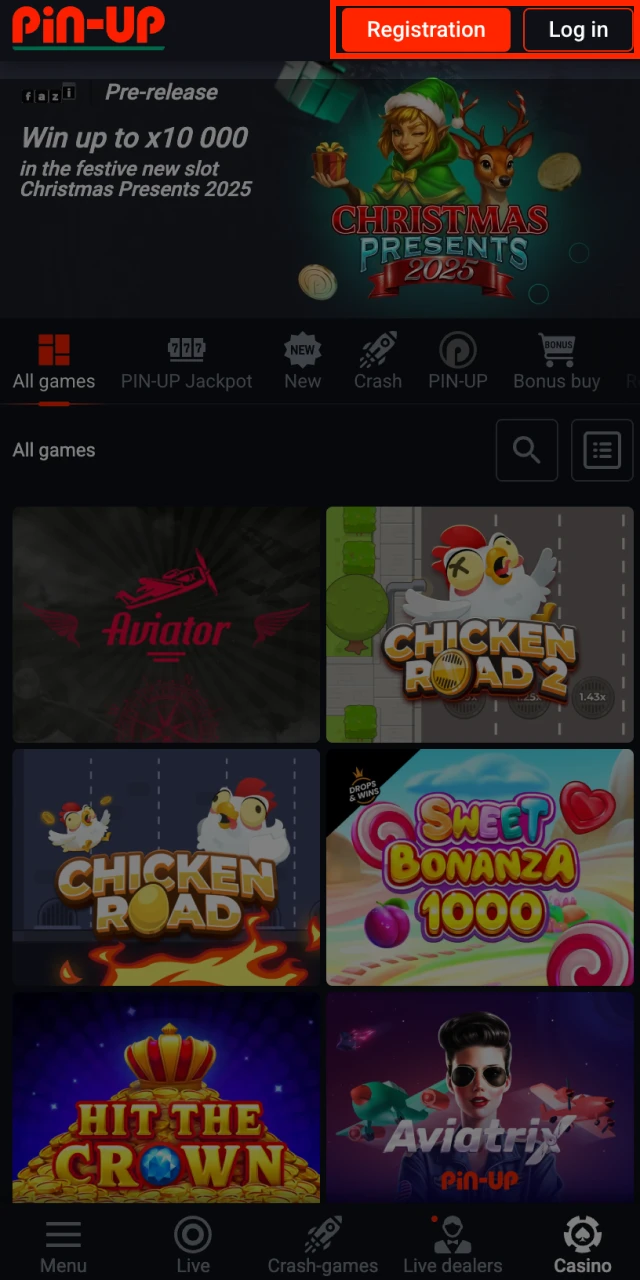Launch the Aviator game
Screen dimensions: 640x1280
point(166,624)
